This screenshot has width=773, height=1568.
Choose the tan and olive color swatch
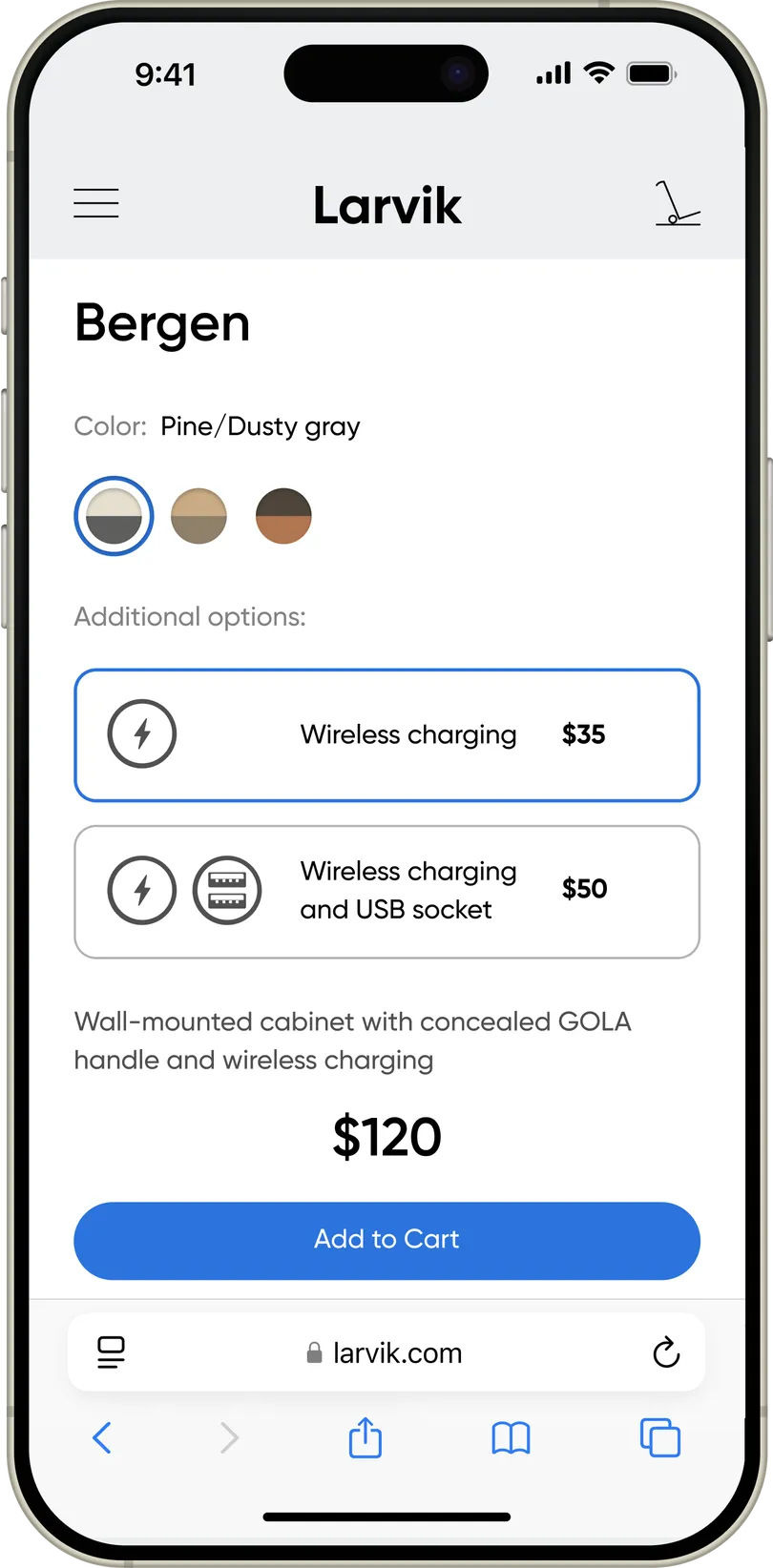(198, 516)
